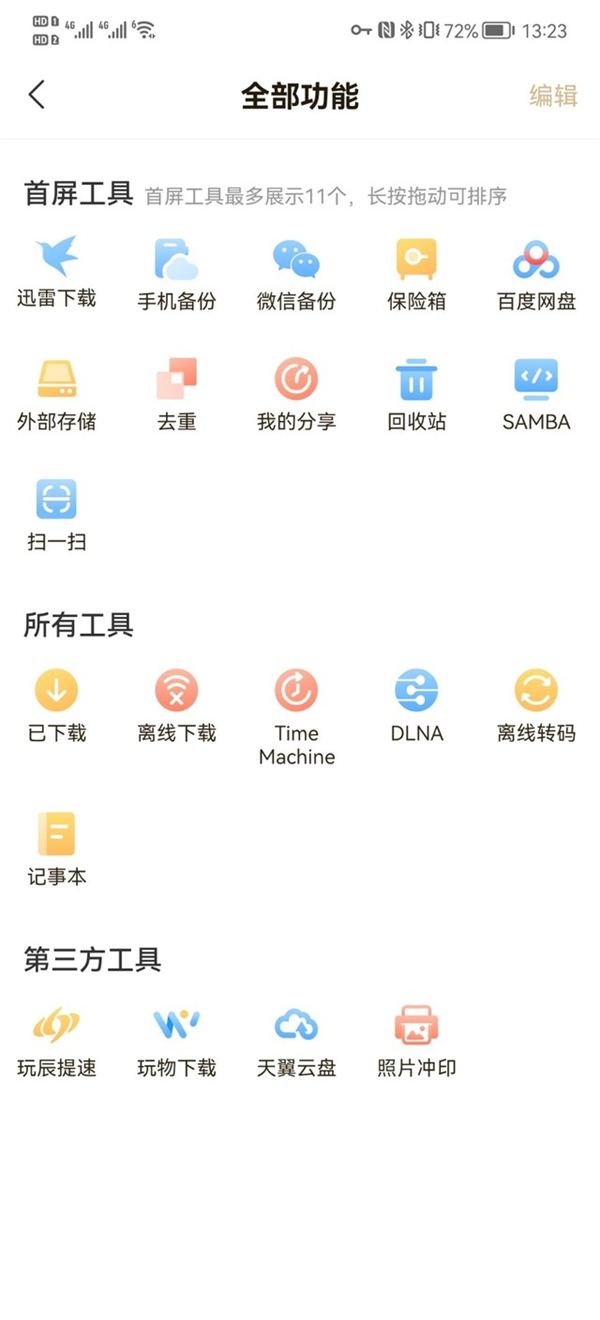The width and height of the screenshot is (600, 1320).
Task: Go back using the top-left arrow
Action: click(37, 95)
